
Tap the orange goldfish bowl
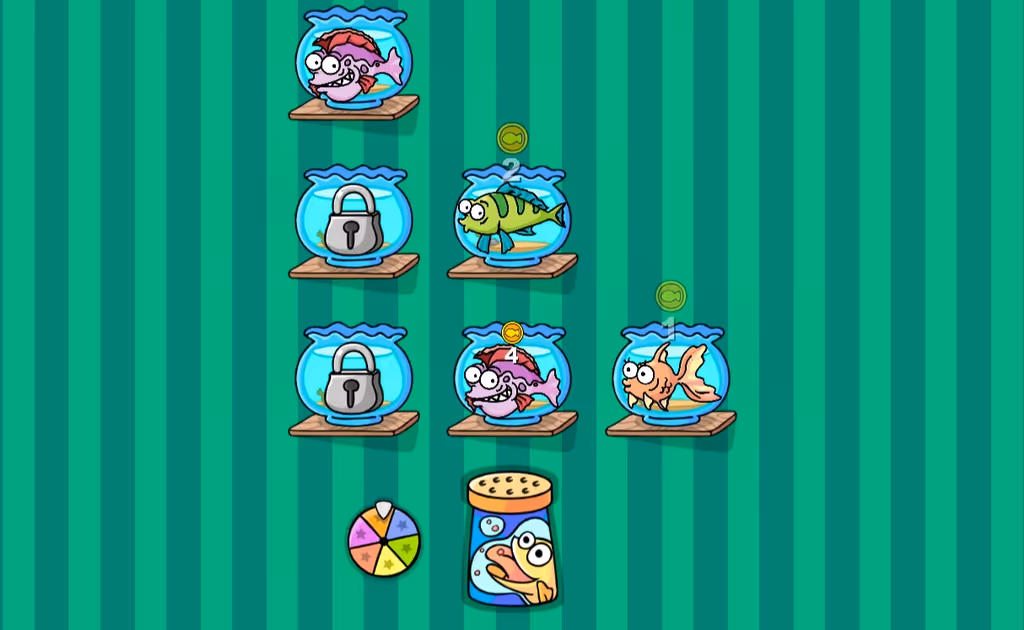(x=670, y=377)
